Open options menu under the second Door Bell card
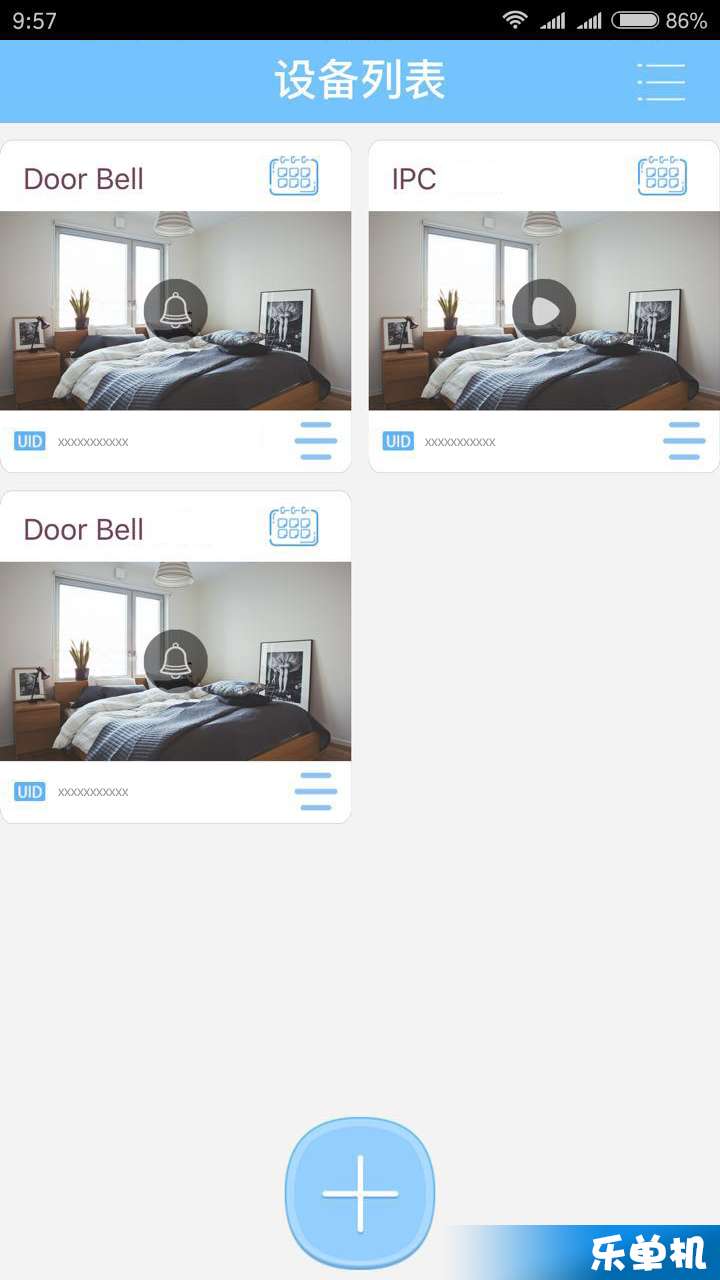Image resolution: width=720 pixels, height=1280 pixels. point(316,791)
